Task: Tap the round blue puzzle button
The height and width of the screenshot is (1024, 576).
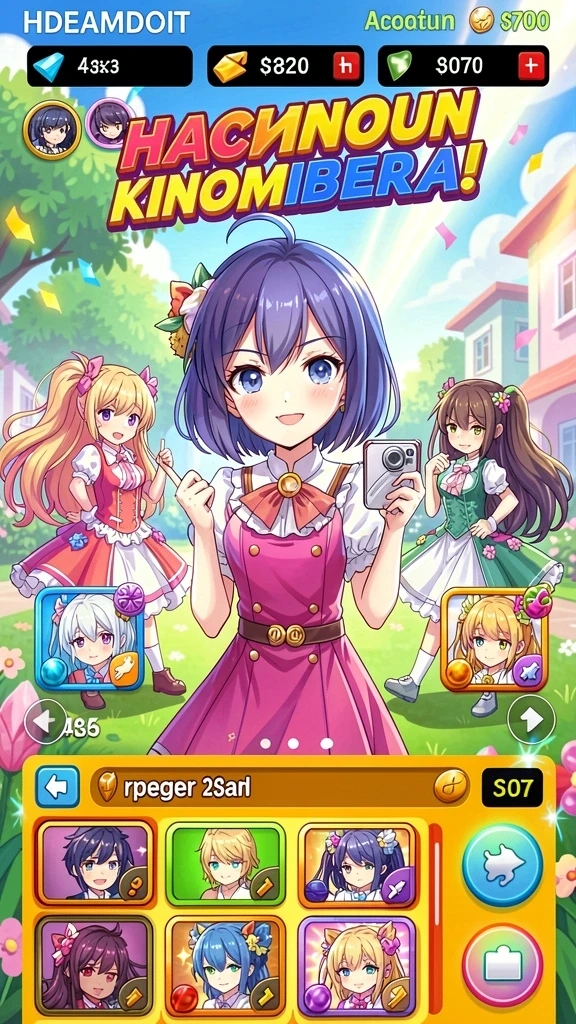Action: click(x=502, y=864)
